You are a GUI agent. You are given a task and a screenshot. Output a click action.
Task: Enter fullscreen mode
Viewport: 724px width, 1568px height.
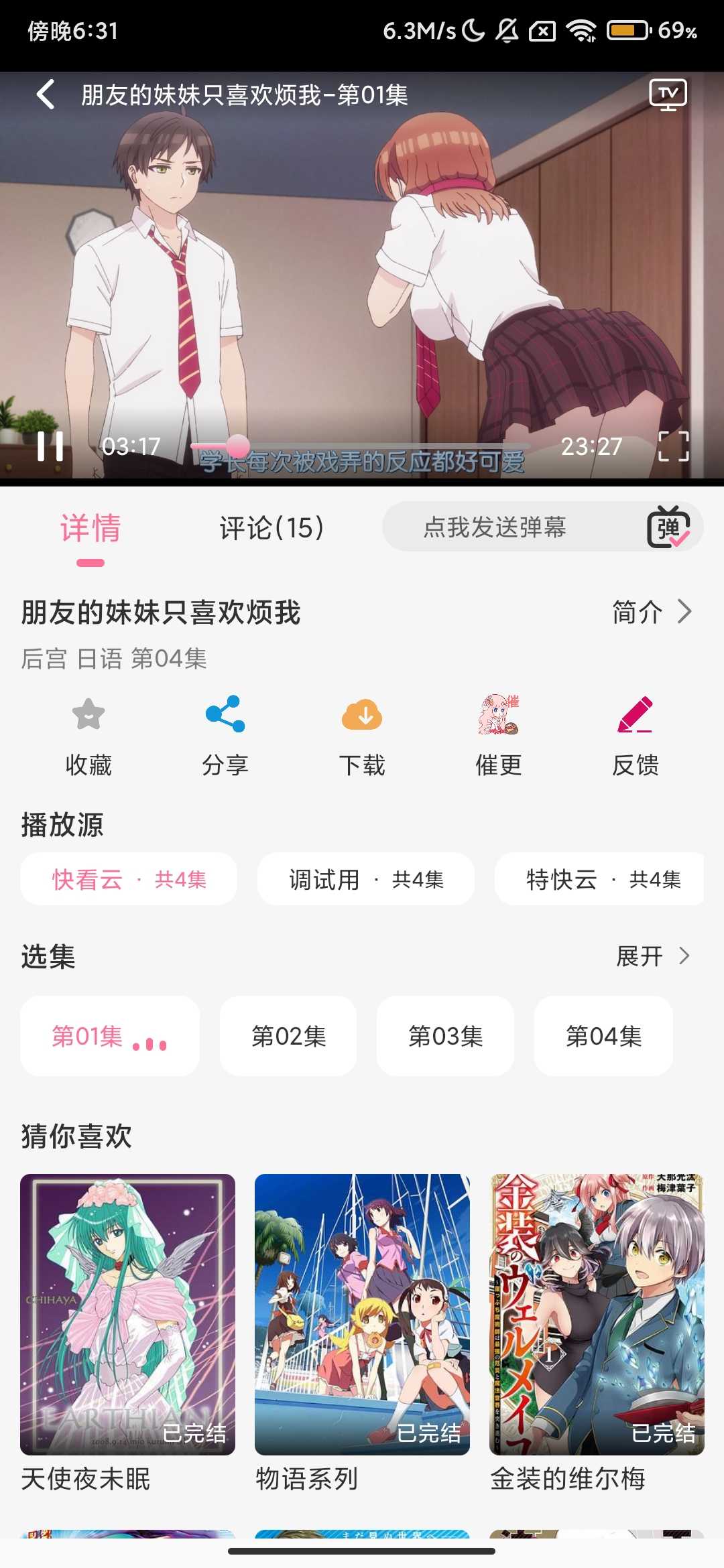coord(674,446)
